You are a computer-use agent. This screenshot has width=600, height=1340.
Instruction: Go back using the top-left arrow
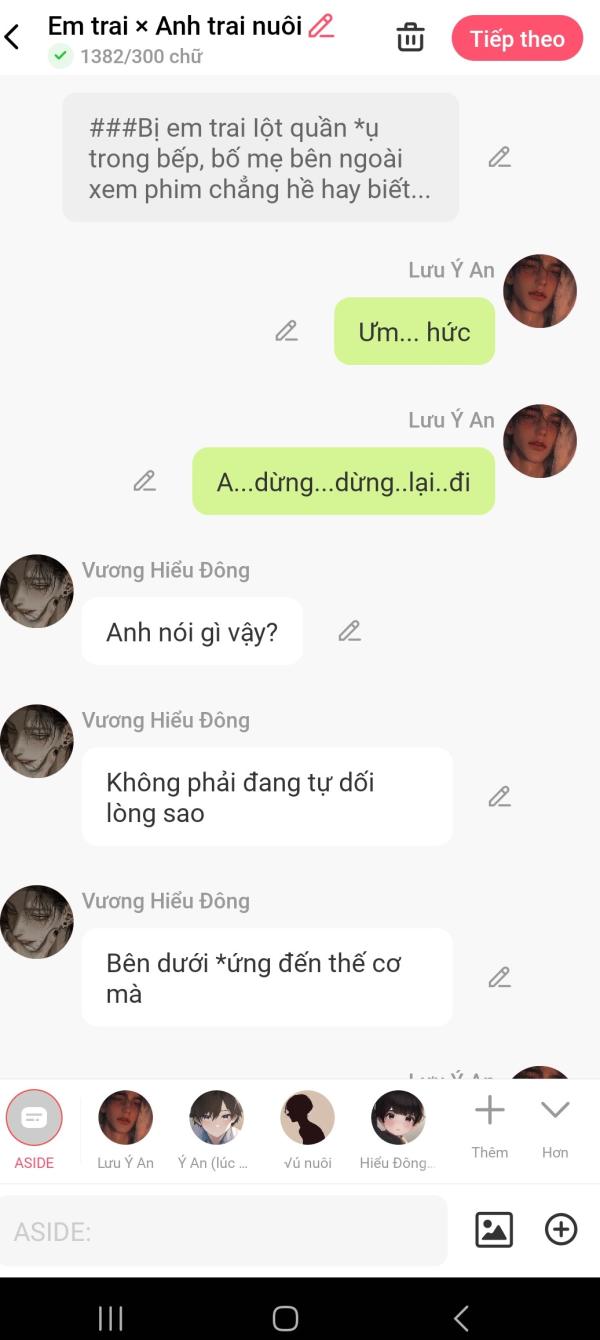tap(12, 38)
